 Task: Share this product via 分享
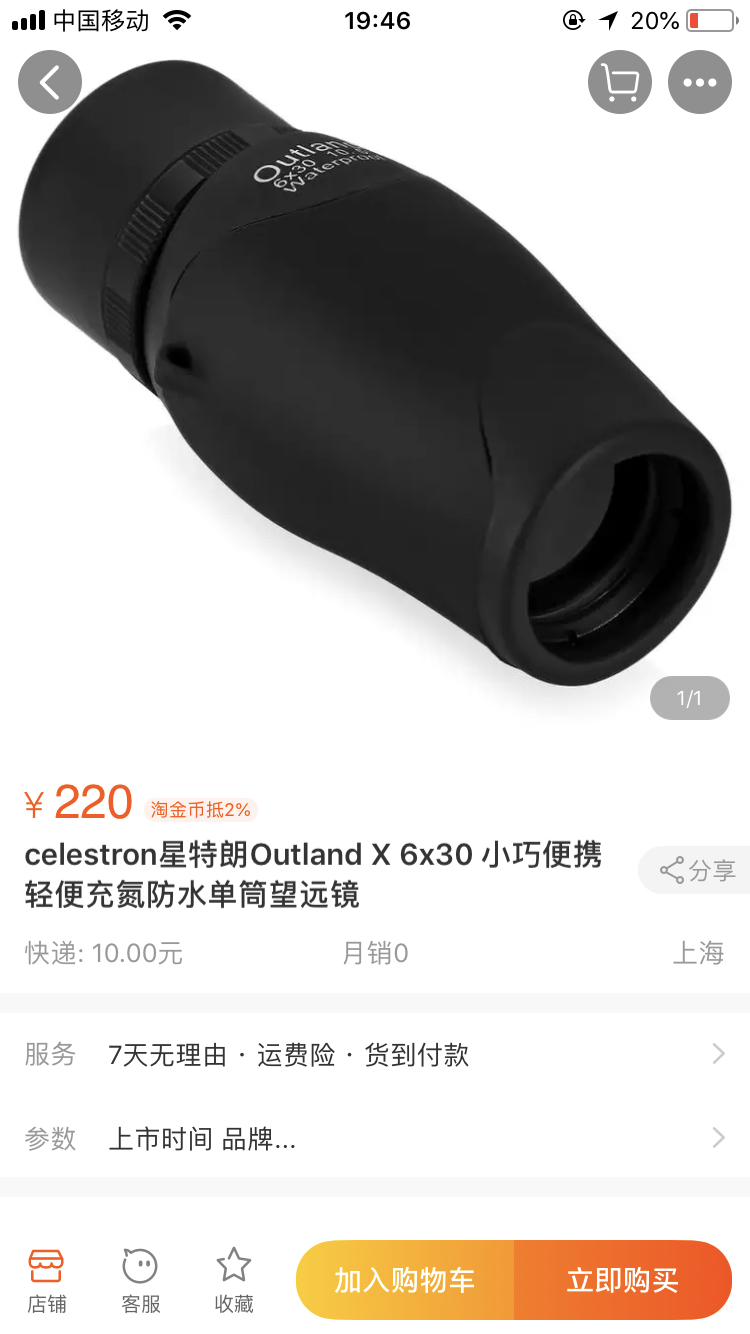point(696,870)
